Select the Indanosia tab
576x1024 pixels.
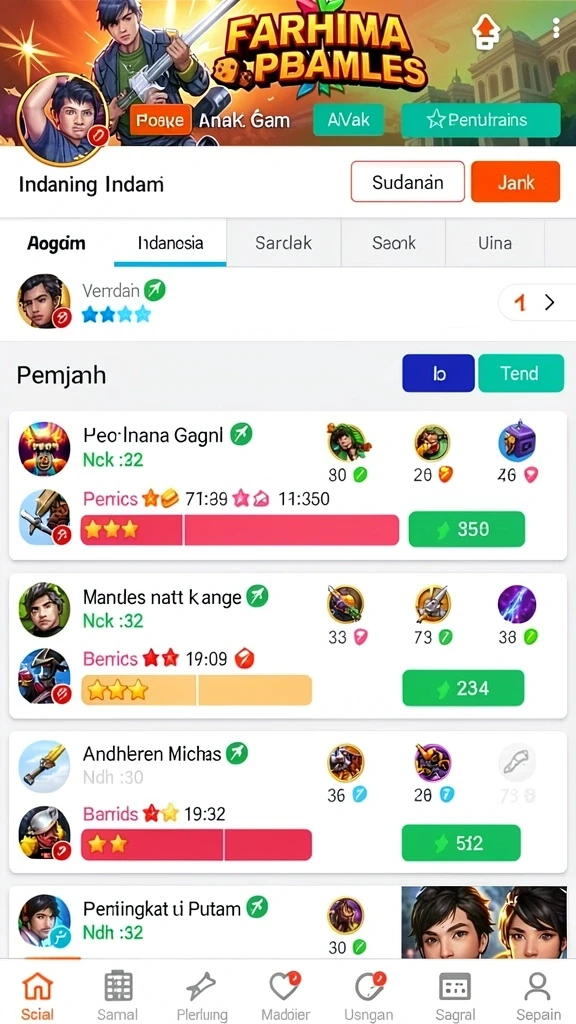(x=170, y=243)
